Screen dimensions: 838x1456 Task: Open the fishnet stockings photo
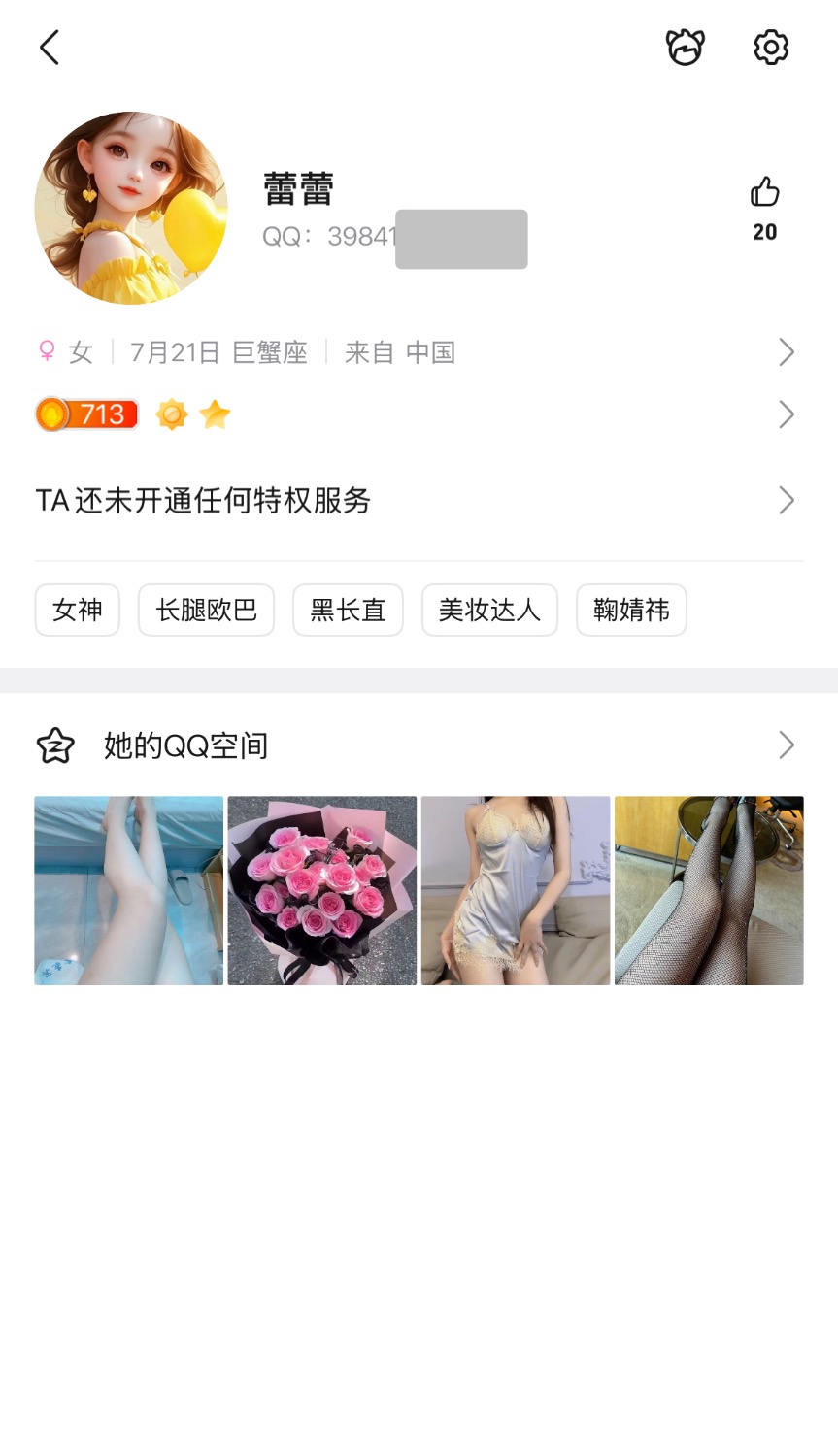[709, 891]
